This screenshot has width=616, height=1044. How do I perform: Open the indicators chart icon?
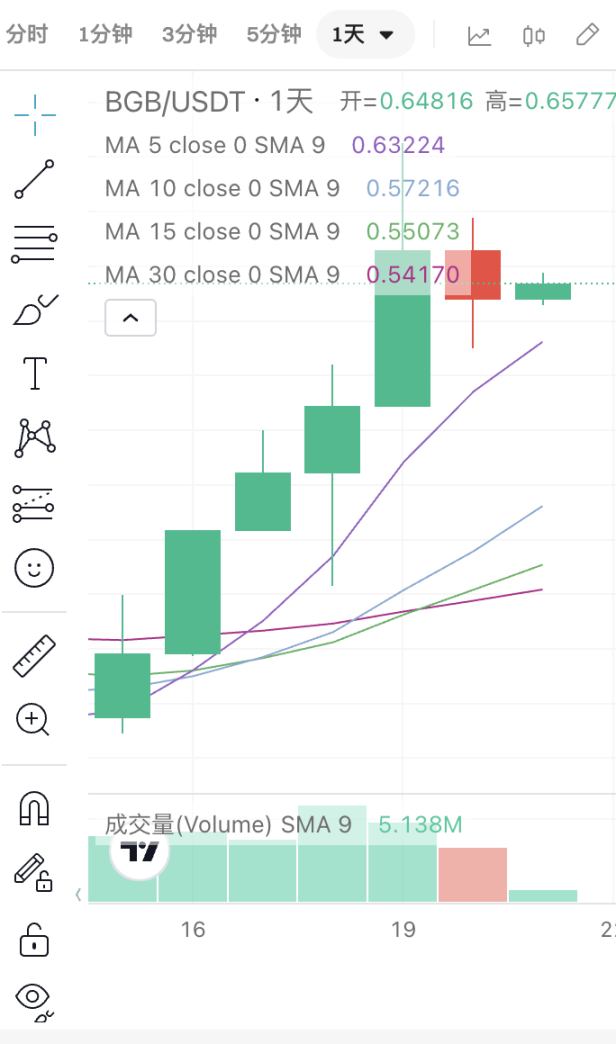click(479, 37)
